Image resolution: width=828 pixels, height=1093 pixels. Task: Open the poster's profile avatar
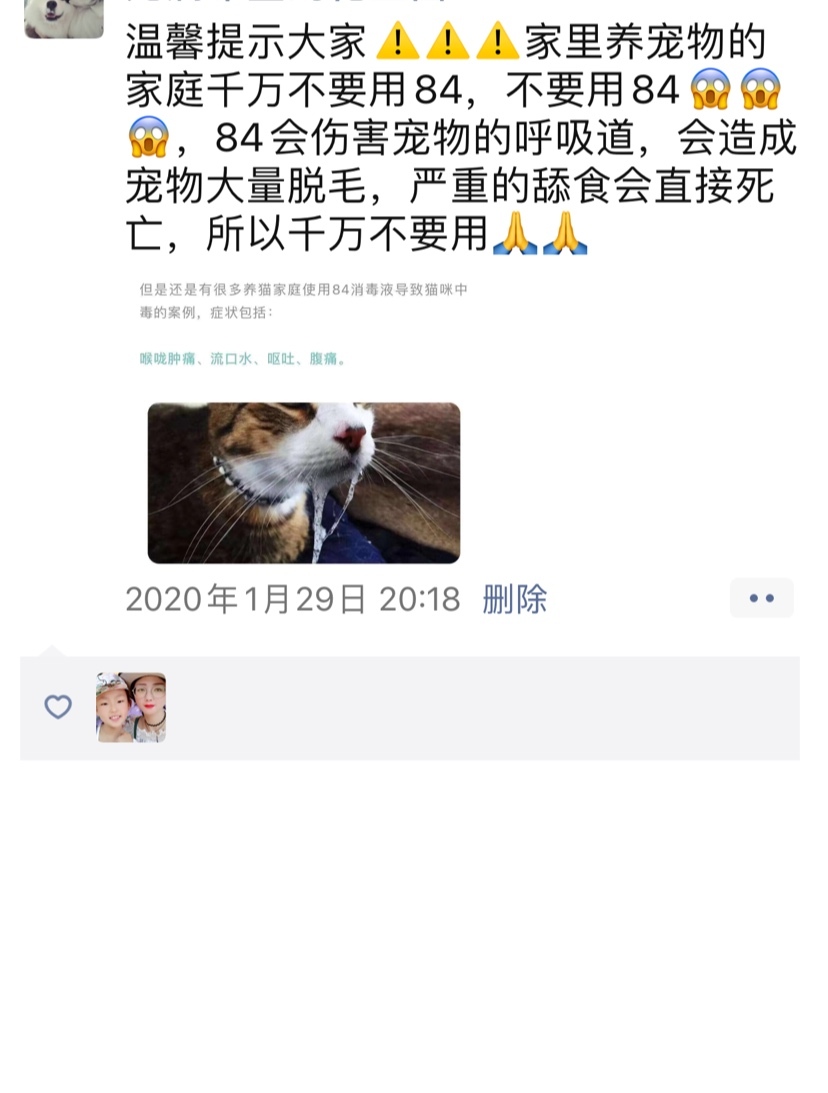64,18
